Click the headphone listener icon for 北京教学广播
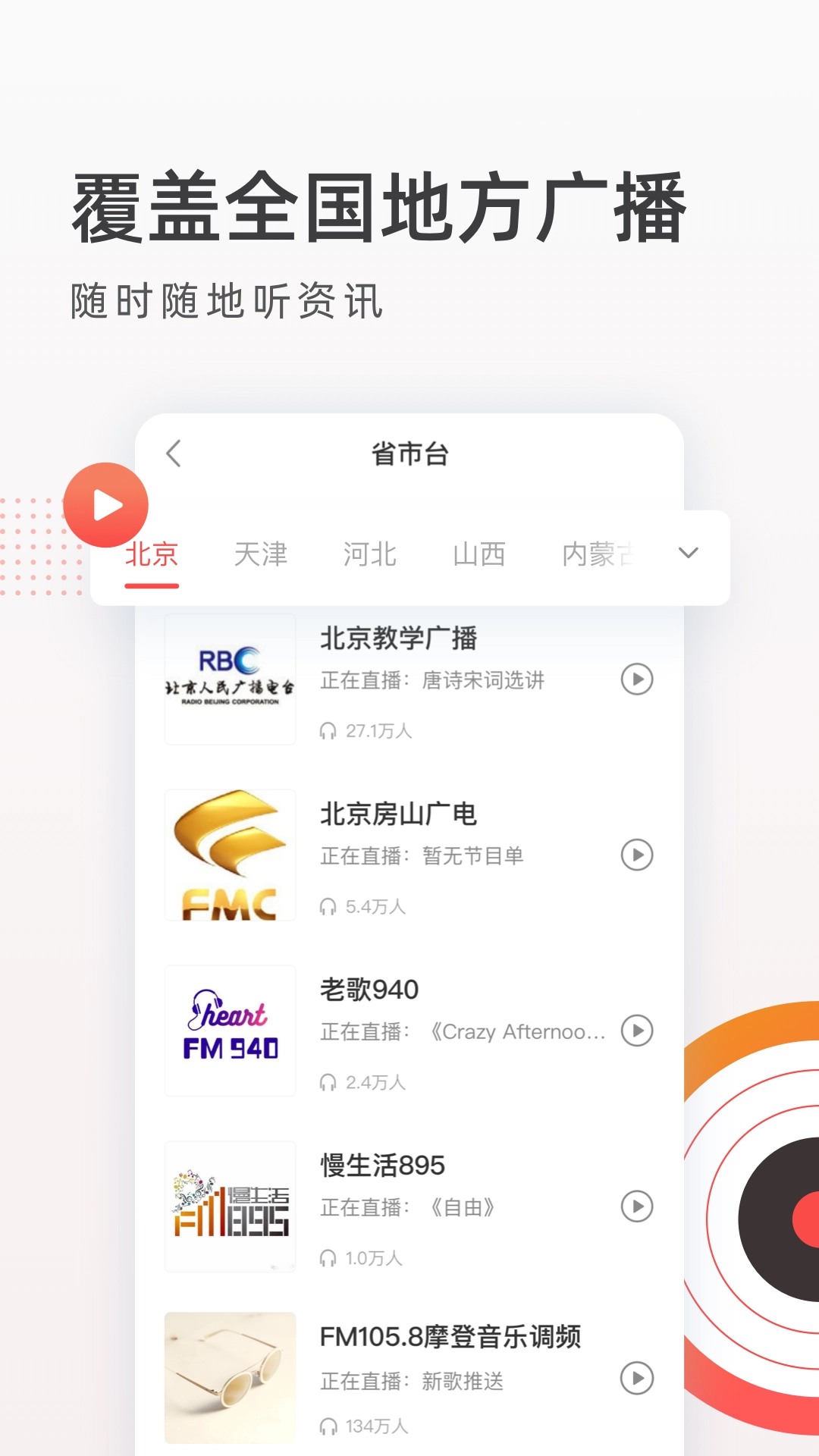The height and width of the screenshot is (1456, 819). coord(329,732)
